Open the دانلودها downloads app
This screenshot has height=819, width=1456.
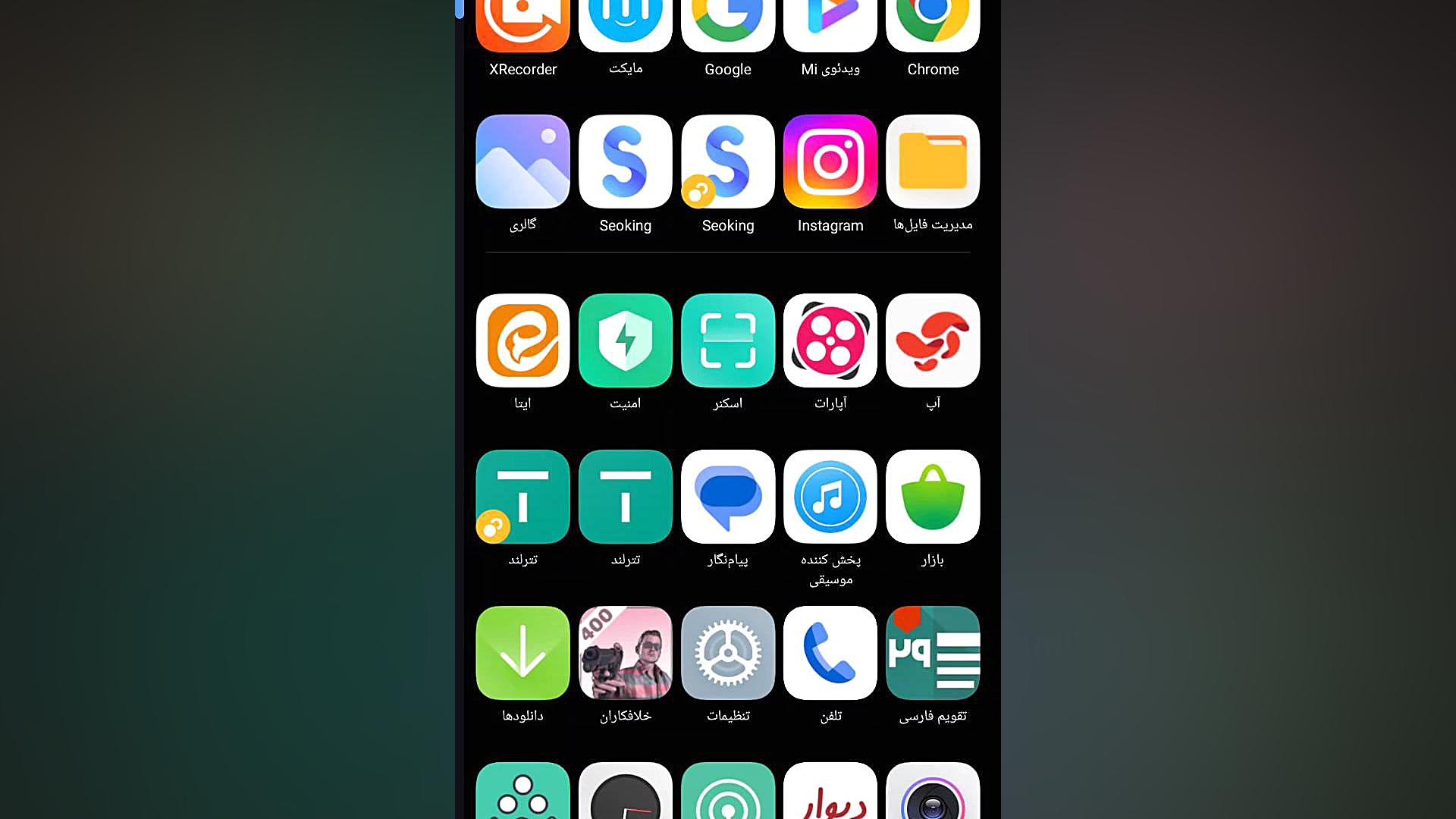click(x=522, y=653)
